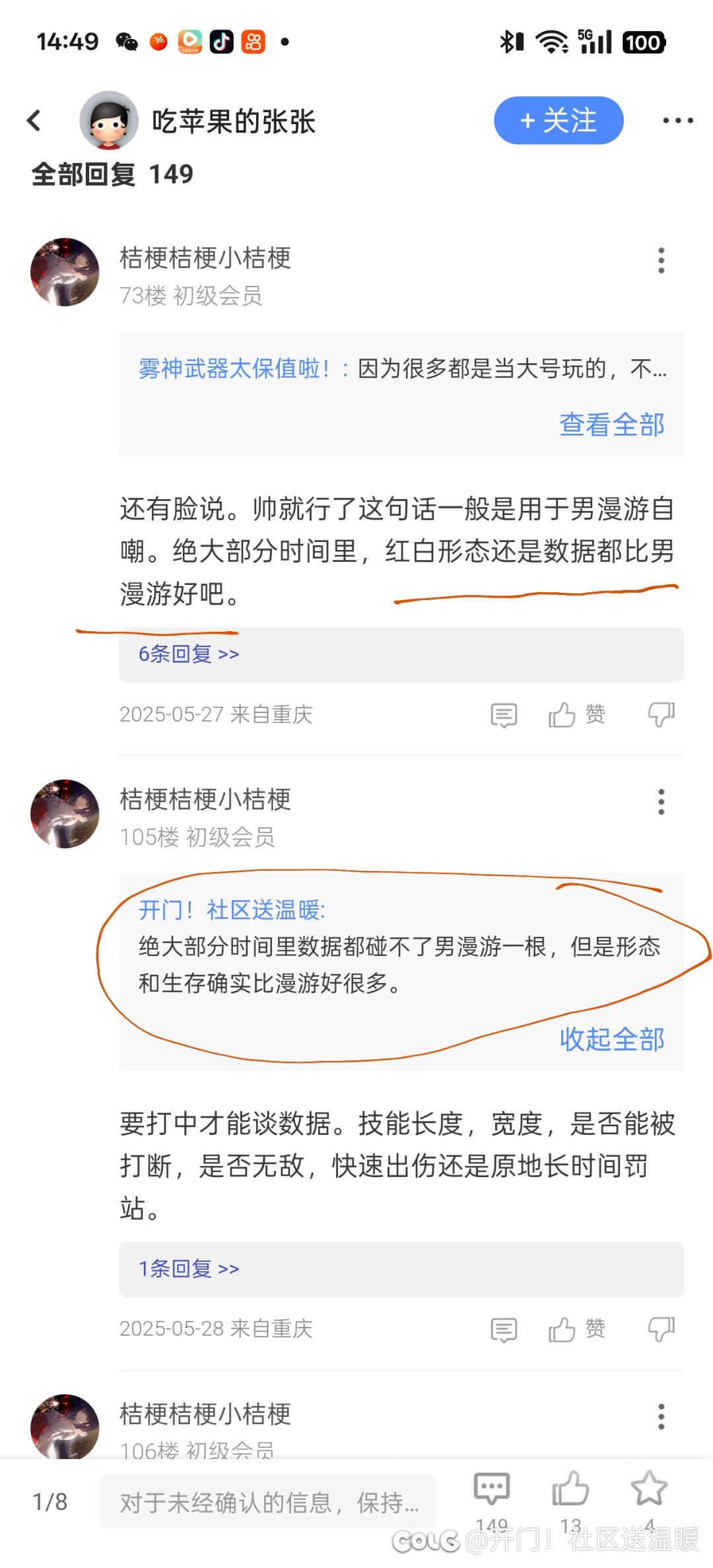The image size is (713, 1568).
Task: Open the top-right three-dot overflow menu
Action: pos(678,121)
